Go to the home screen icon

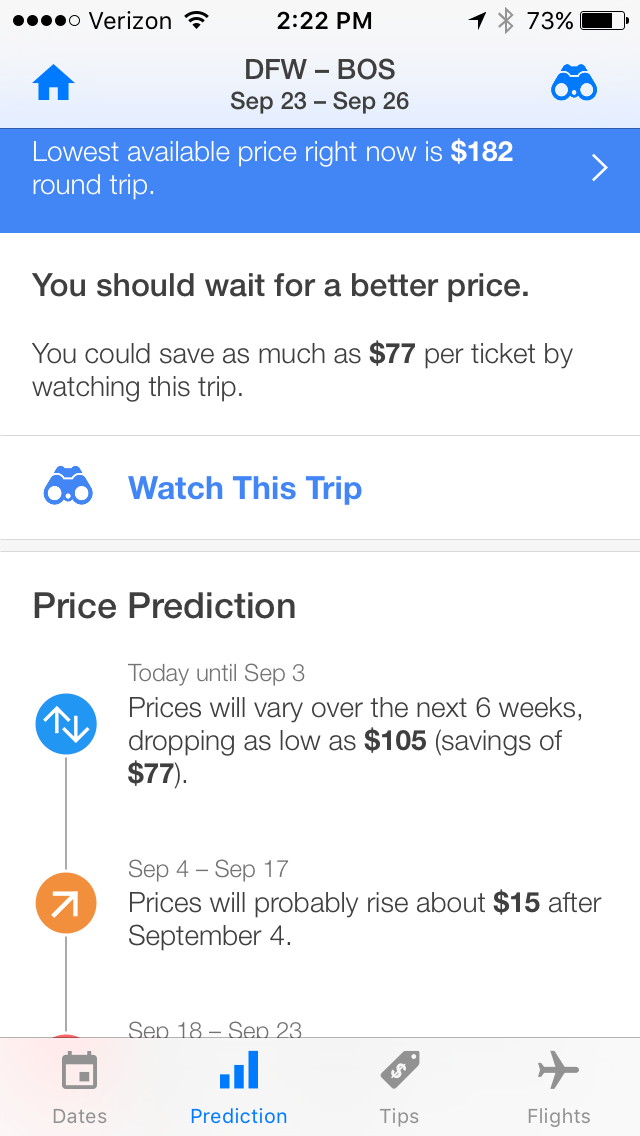tap(54, 84)
